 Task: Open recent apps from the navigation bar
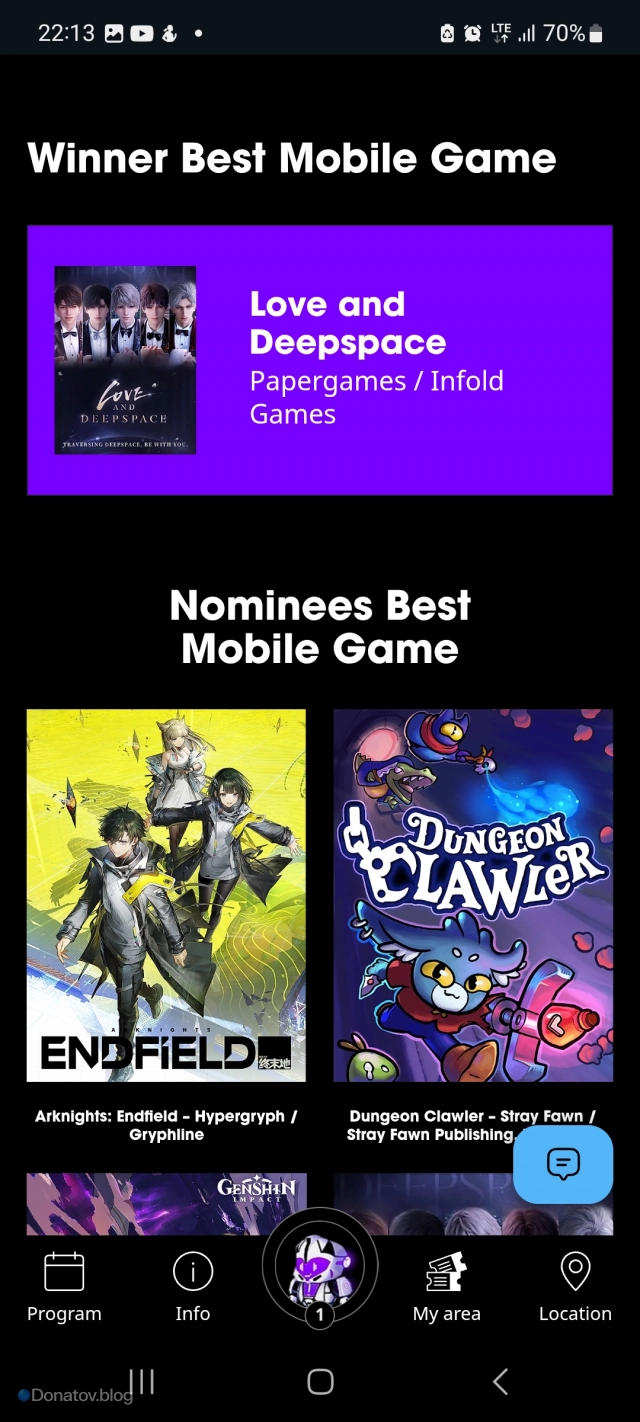[x=142, y=1382]
